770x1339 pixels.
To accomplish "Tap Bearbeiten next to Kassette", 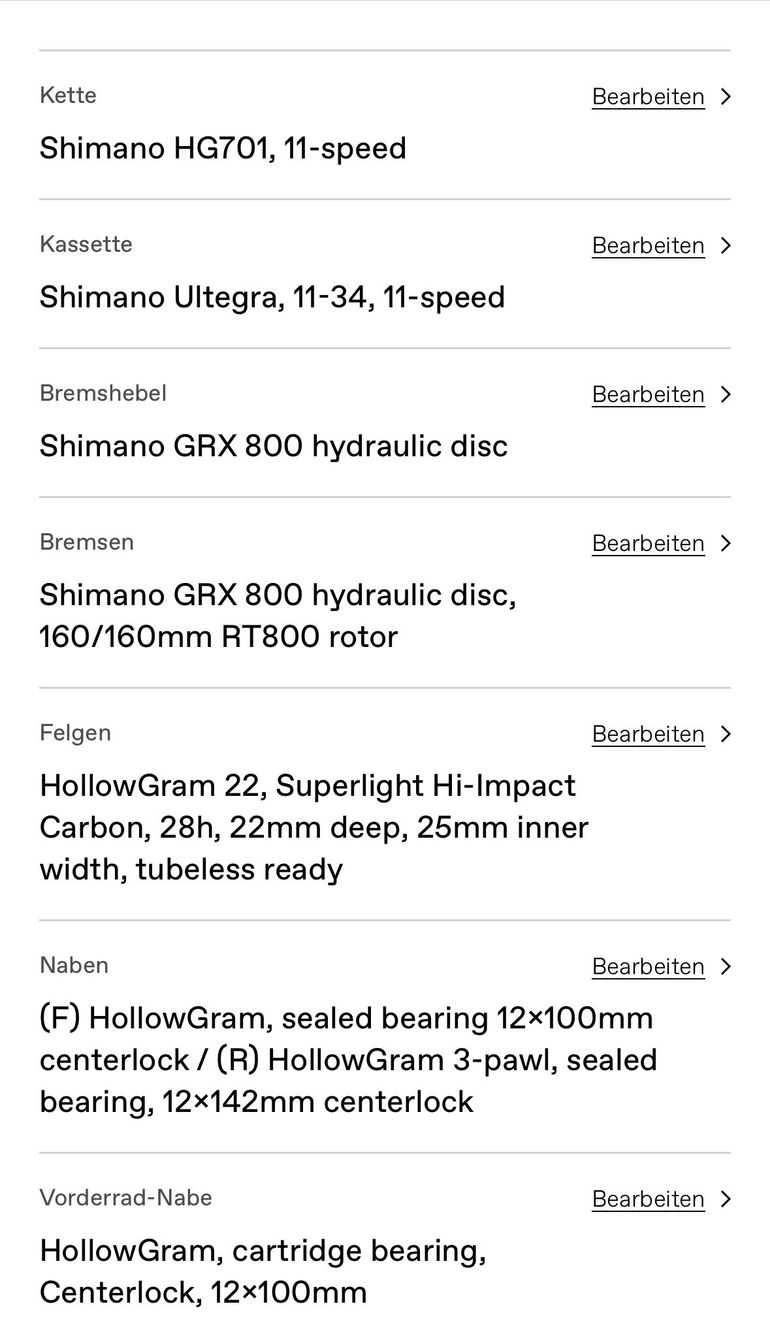I will pyautogui.click(x=649, y=246).
